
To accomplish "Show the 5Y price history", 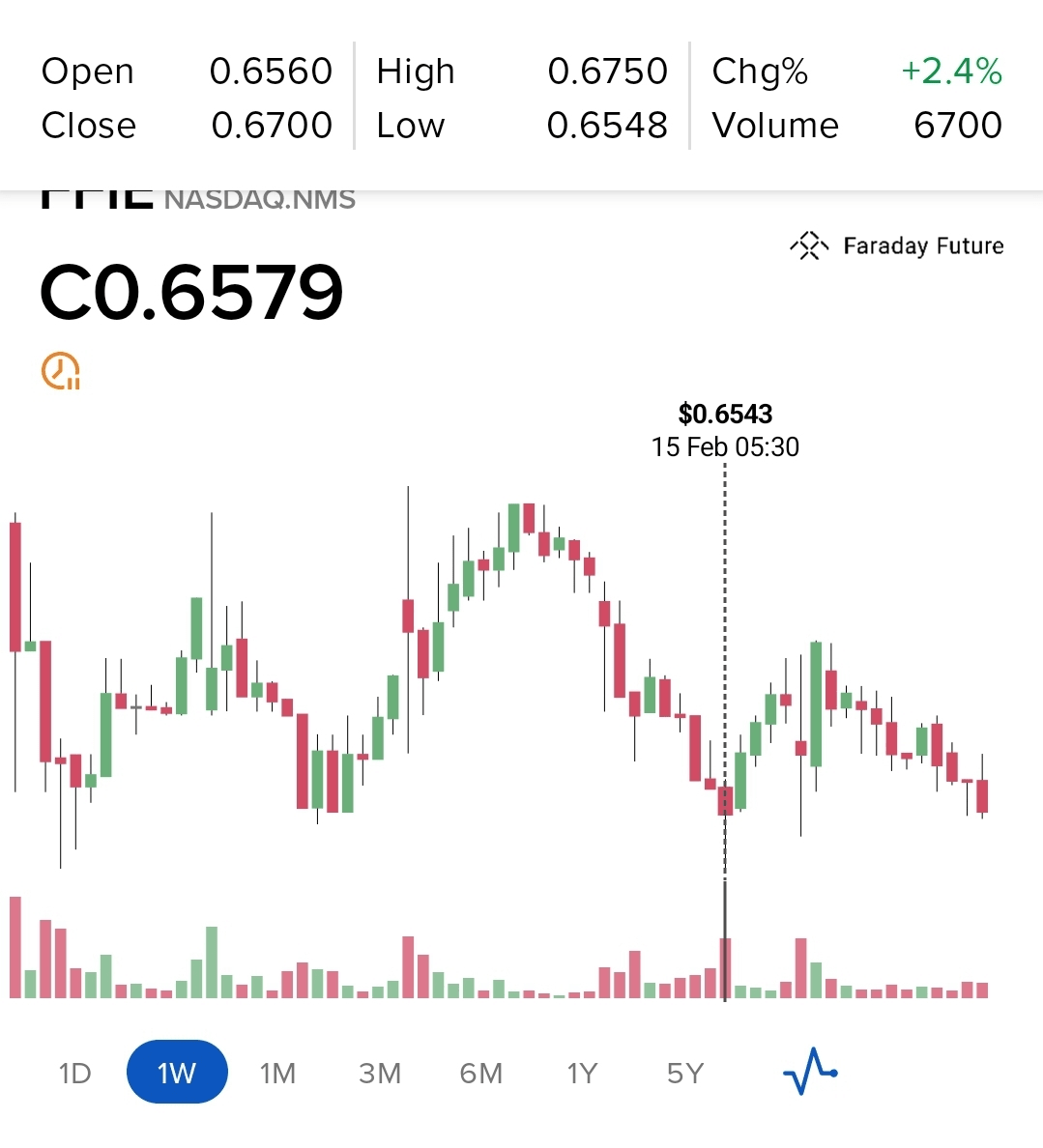I will tap(684, 1073).
